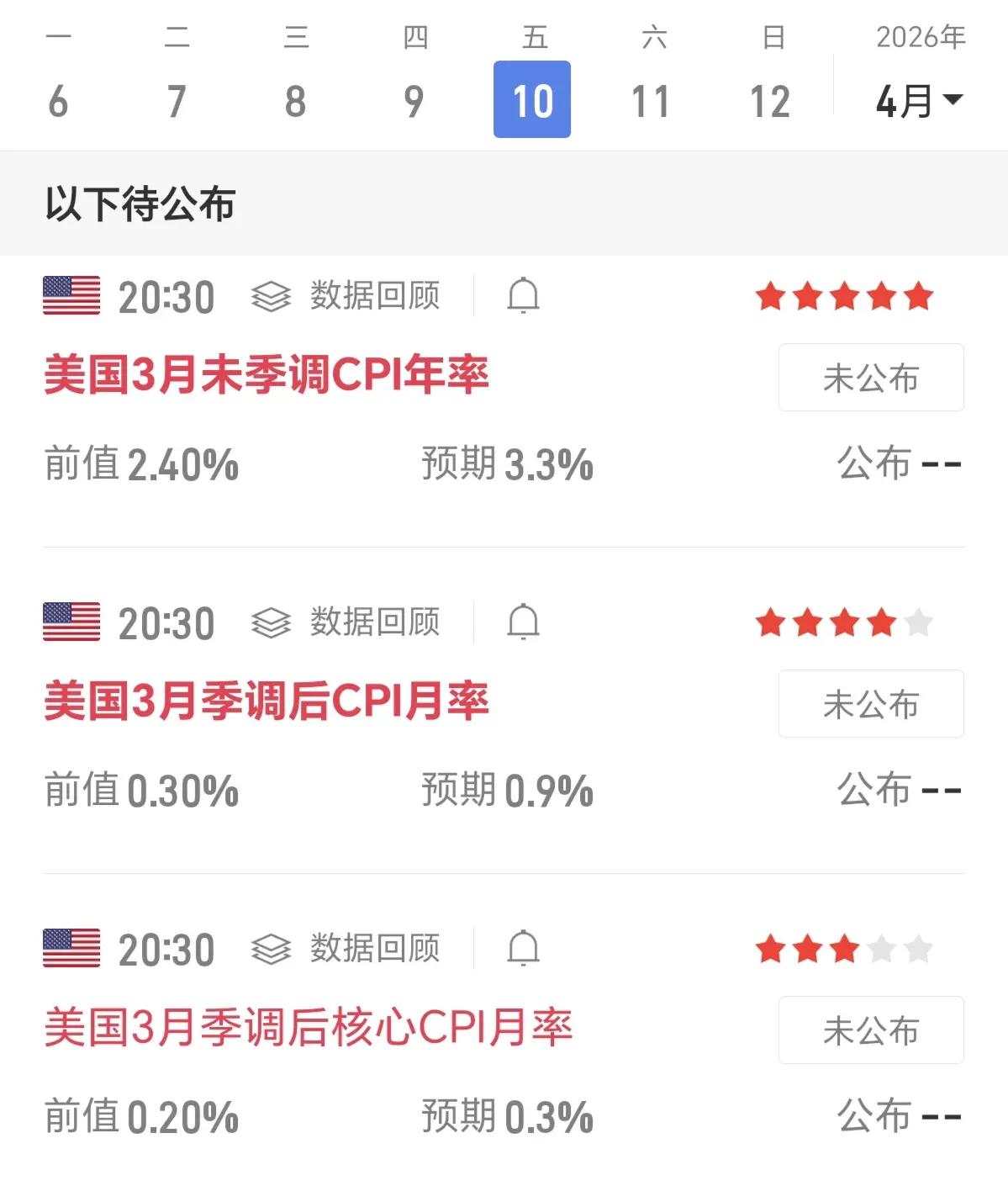The image size is (1008, 1191).
Task: Jump to Wednesday the 8th
Action: 295,100
